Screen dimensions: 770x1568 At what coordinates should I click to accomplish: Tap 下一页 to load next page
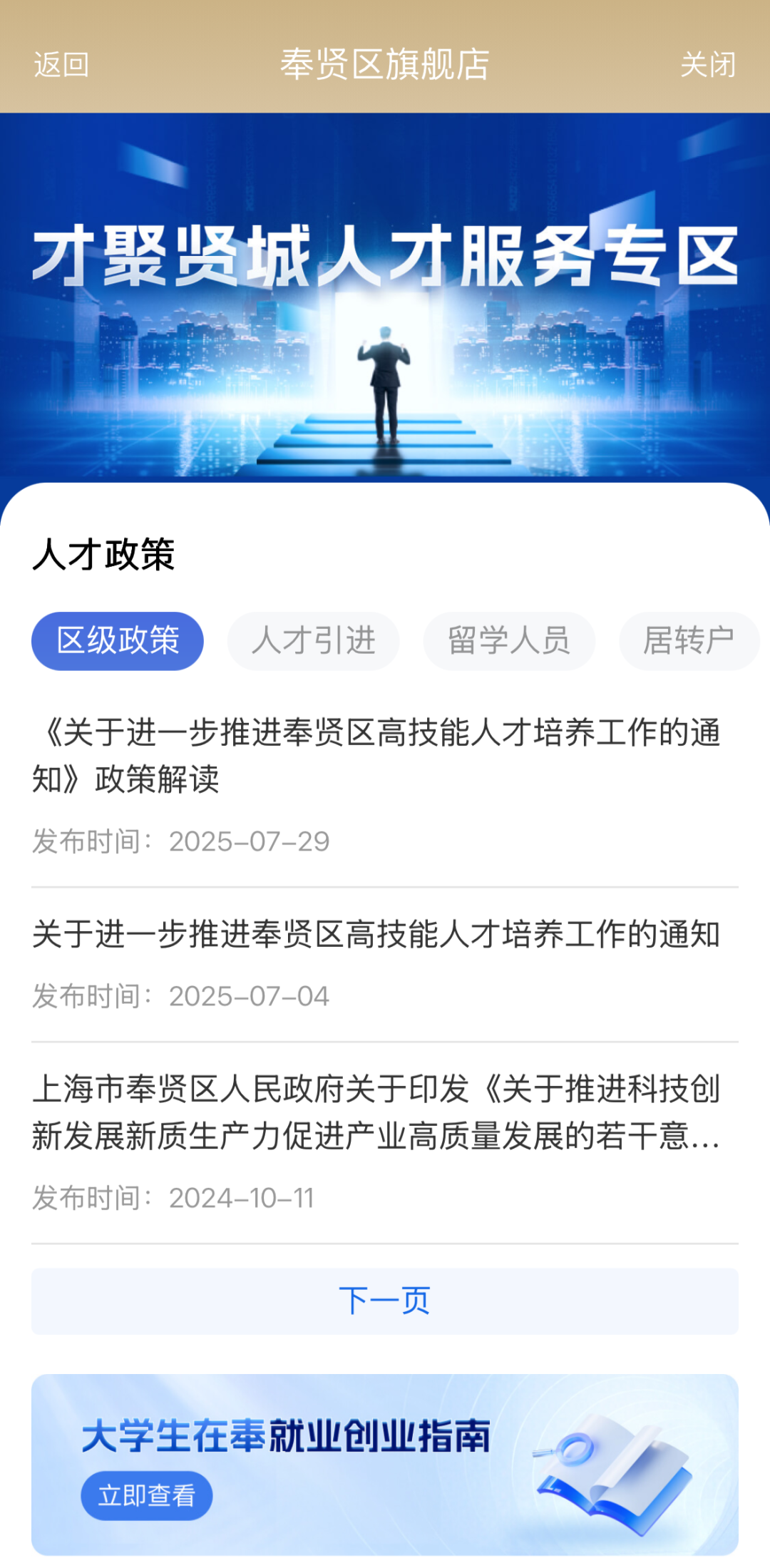(x=385, y=1301)
